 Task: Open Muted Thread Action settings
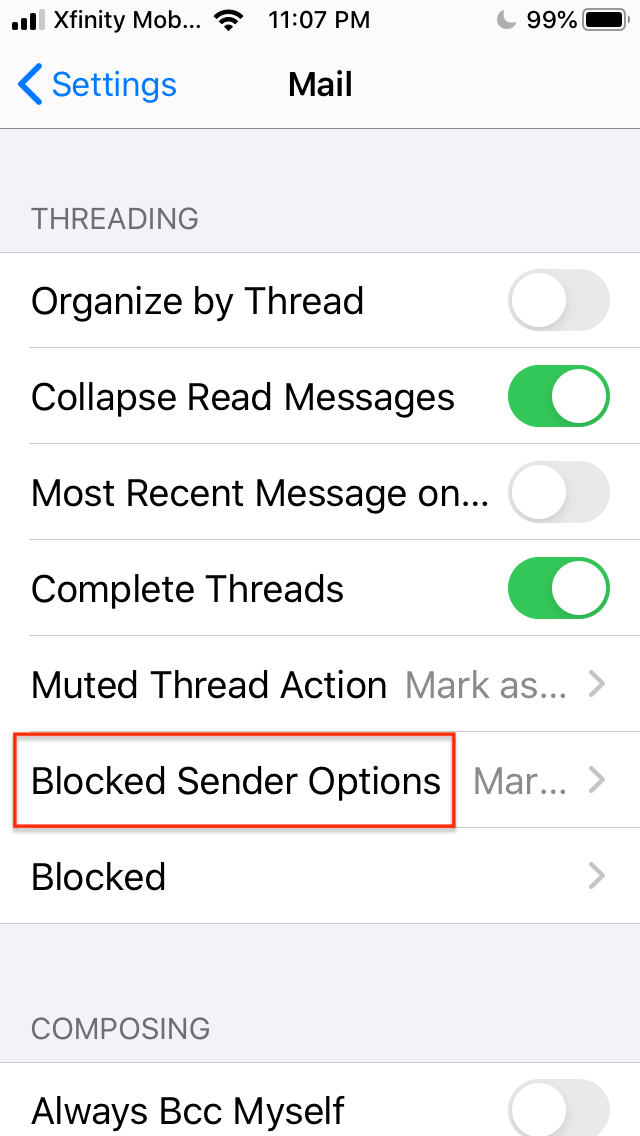(x=320, y=684)
